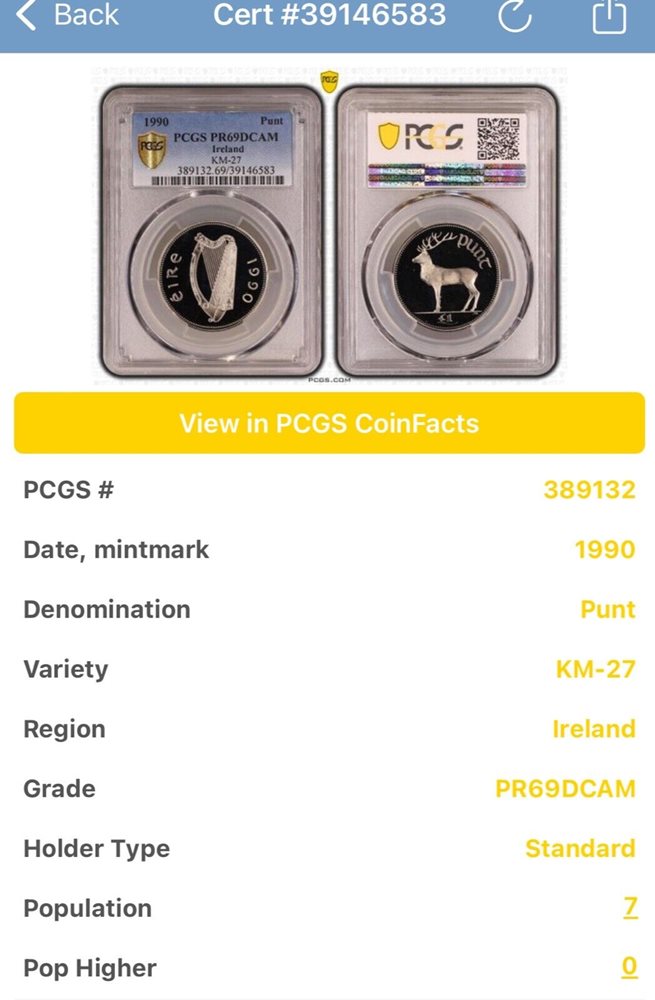The image size is (655, 1000).
Task: Refresh the certificate details
Action: (x=515, y=17)
